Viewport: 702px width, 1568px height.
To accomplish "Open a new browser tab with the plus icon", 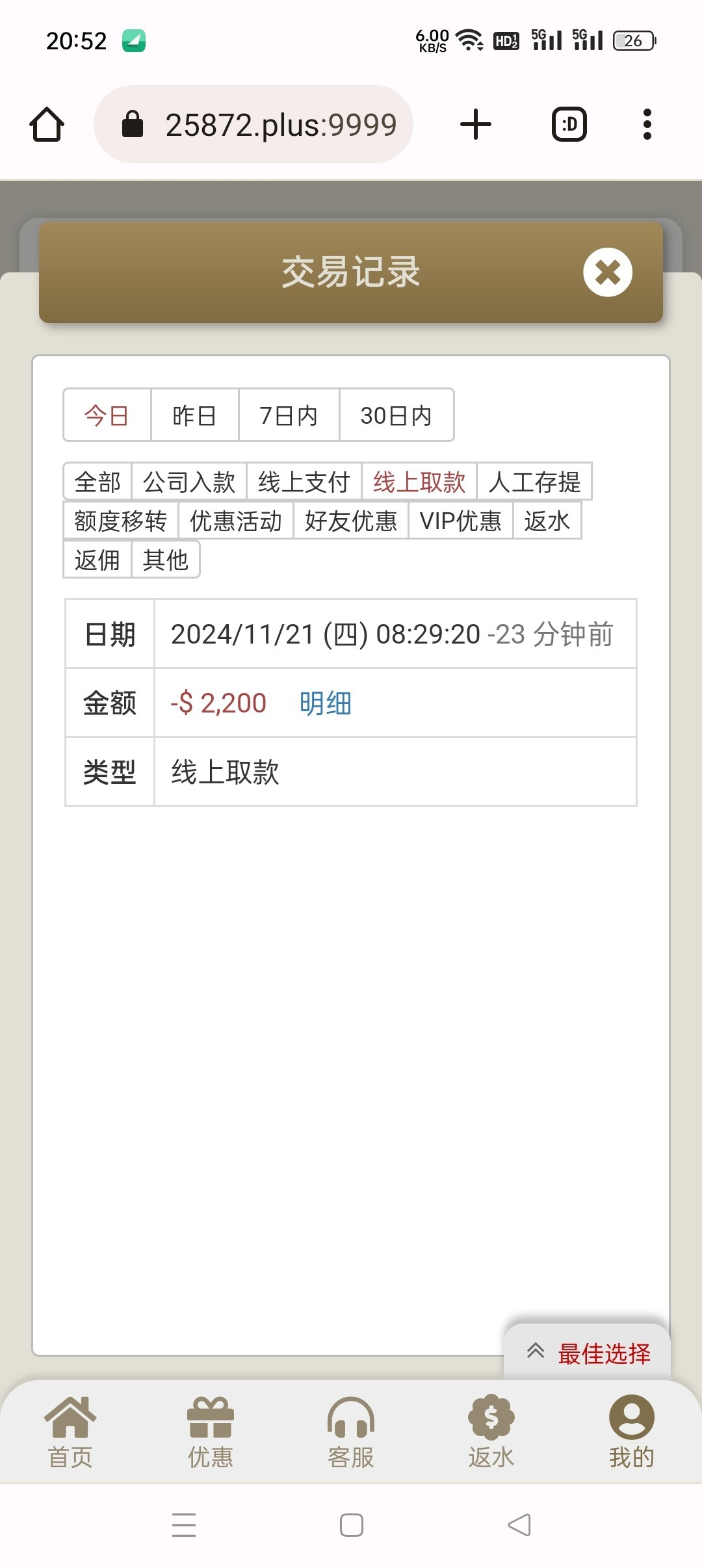I will click(x=474, y=124).
